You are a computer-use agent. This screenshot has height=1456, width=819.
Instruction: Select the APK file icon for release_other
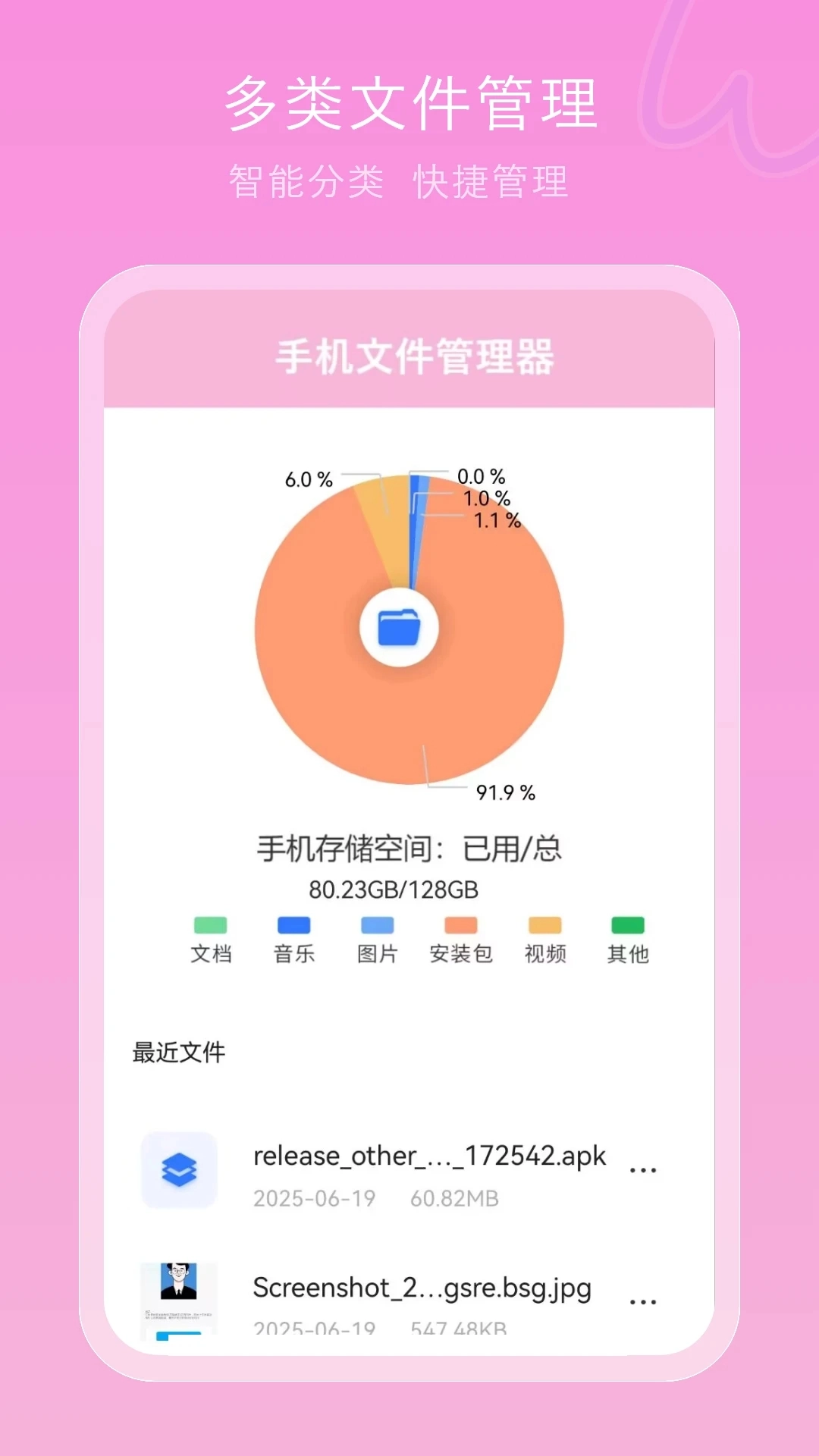coord(179,1170)
